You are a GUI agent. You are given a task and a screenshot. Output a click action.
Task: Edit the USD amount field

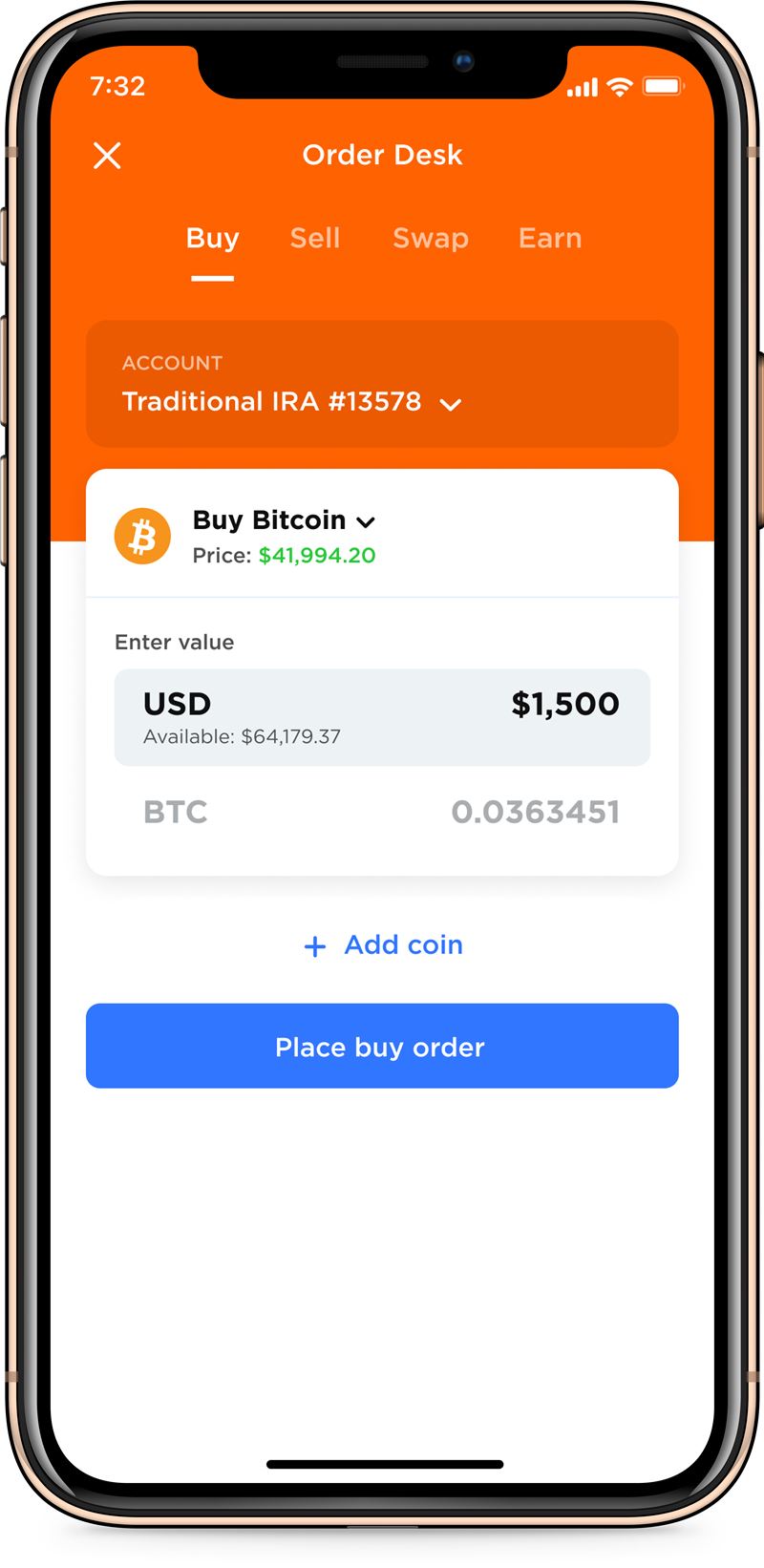pyautogui.click(x=382, y=717)
